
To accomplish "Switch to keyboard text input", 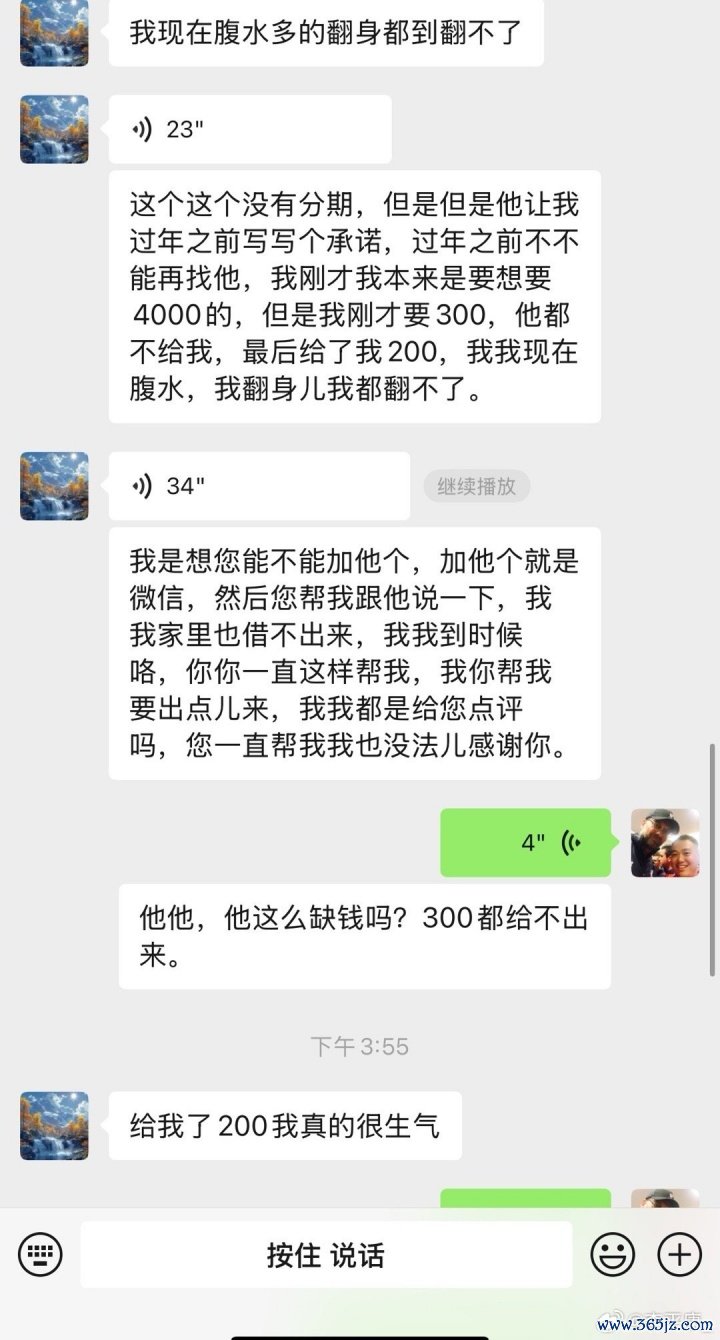I will point(40,1254).
